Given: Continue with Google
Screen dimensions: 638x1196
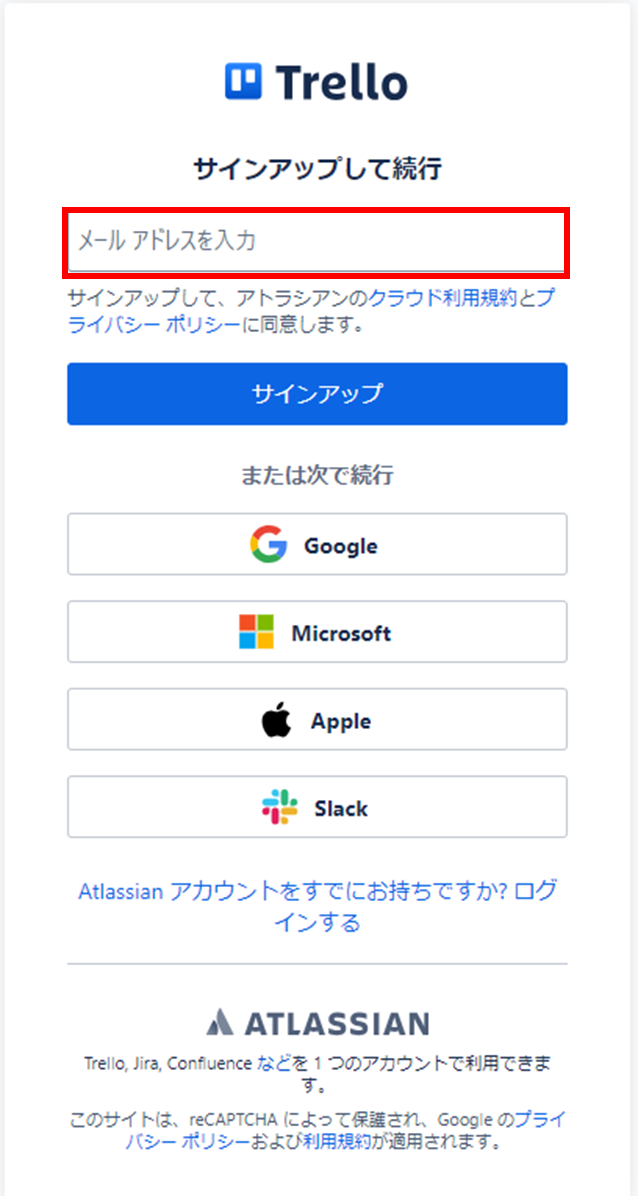Looking at the screenshot, I should click(x=317, y=544).
